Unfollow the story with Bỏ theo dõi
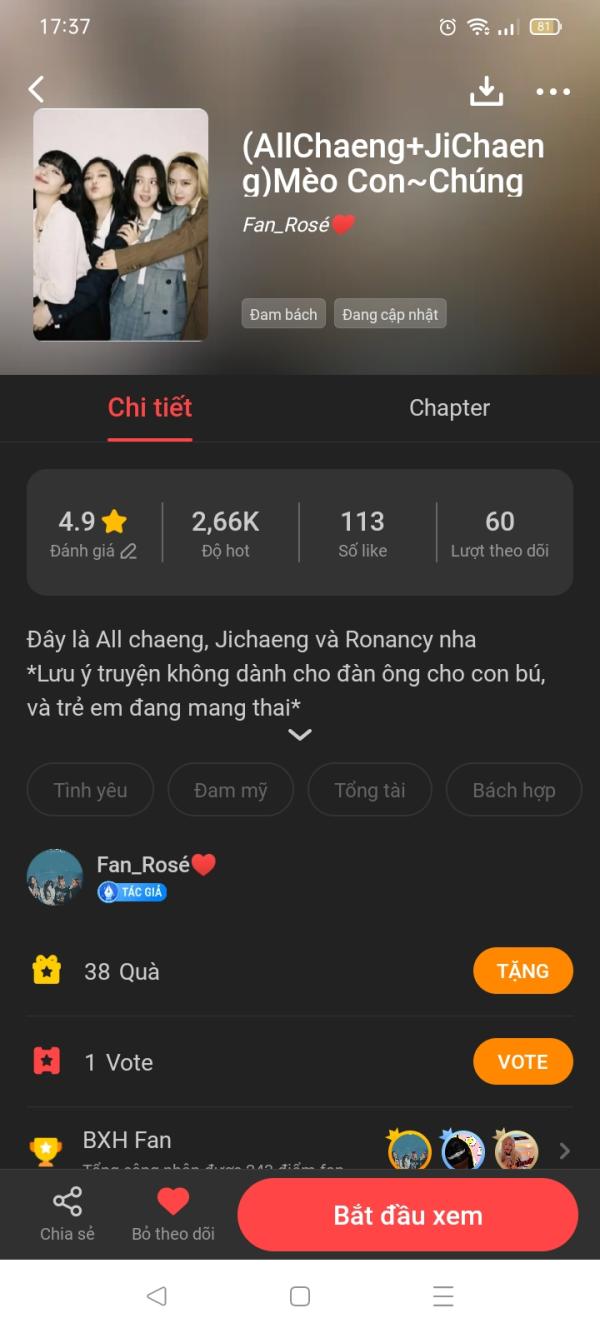The height and width of the screenshot is (1333, 600). click(x=173, y=1214)
